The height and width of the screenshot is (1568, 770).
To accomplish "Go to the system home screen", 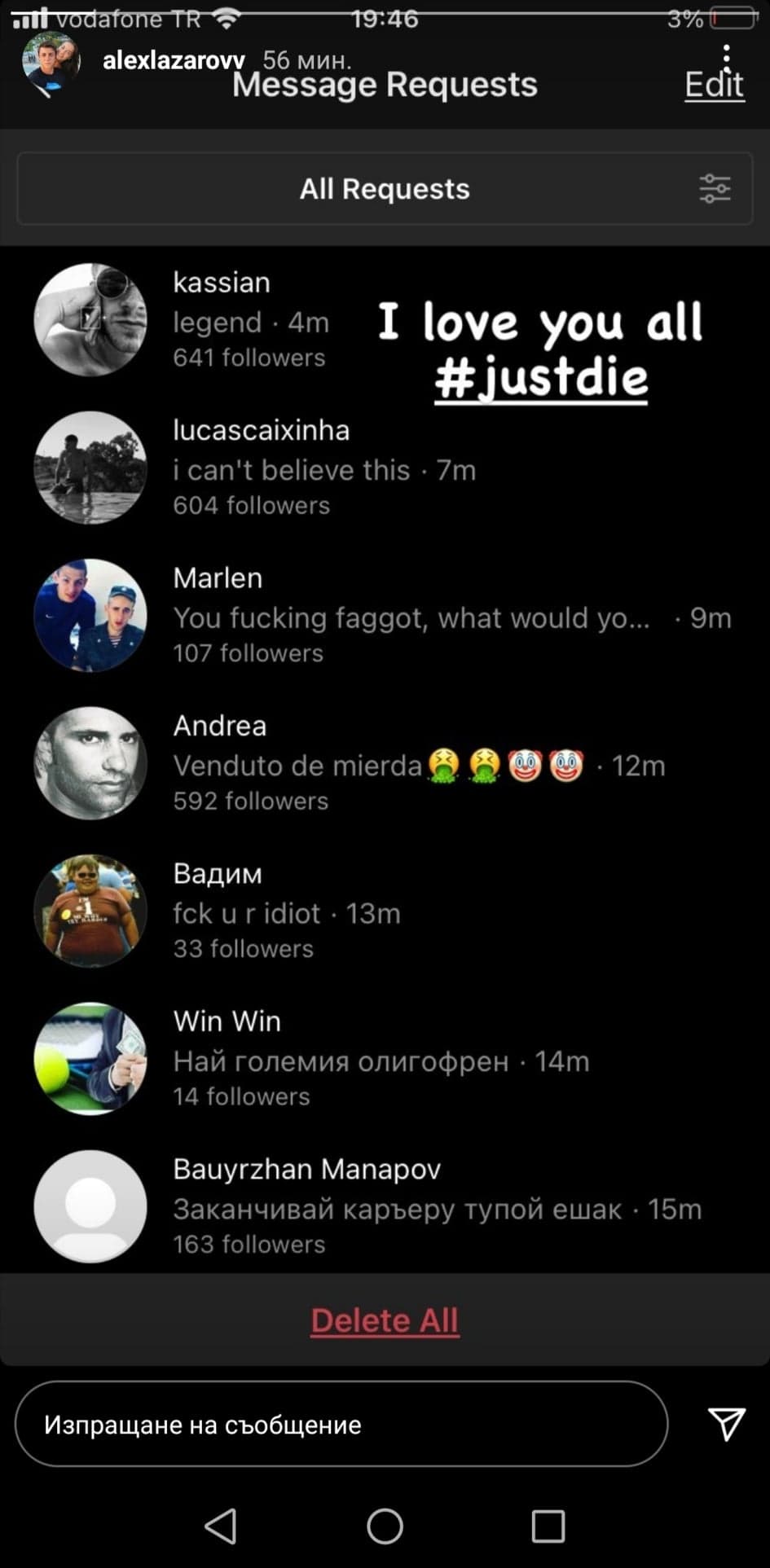I will 385,1526.
